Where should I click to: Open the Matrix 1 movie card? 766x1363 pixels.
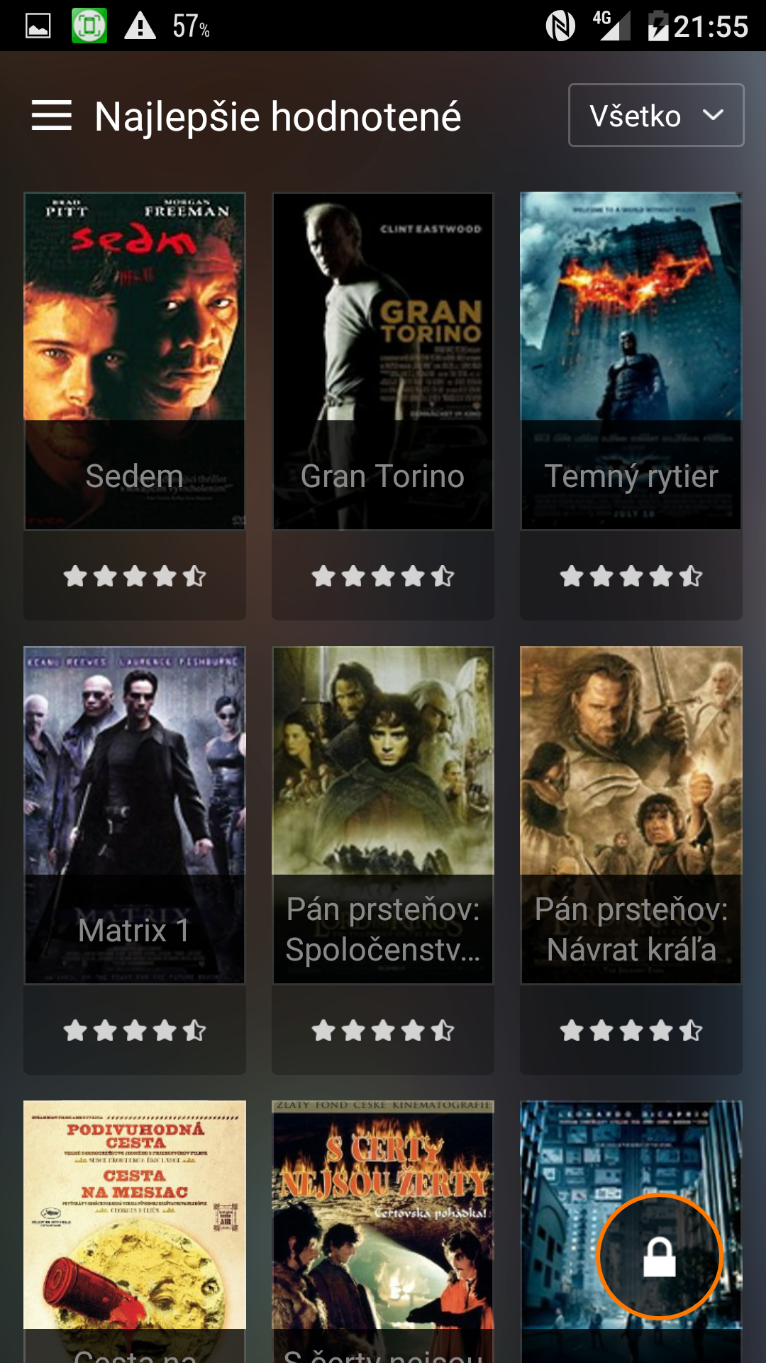pos(134,815)
